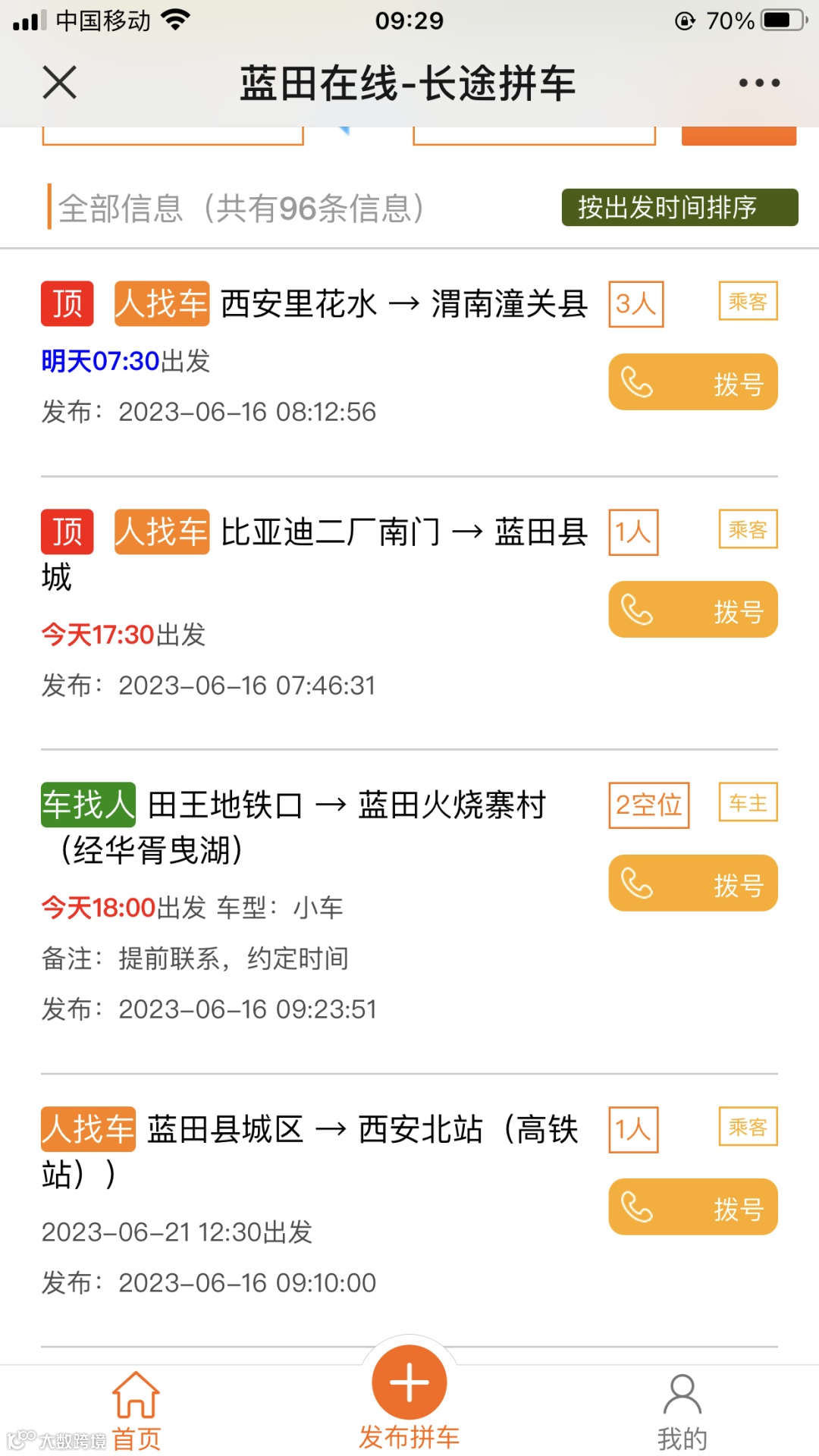Dial the 西安里花水 to 渭南潼关县 passenger
Screen dimensions: 819x1456
pos(692,382)
